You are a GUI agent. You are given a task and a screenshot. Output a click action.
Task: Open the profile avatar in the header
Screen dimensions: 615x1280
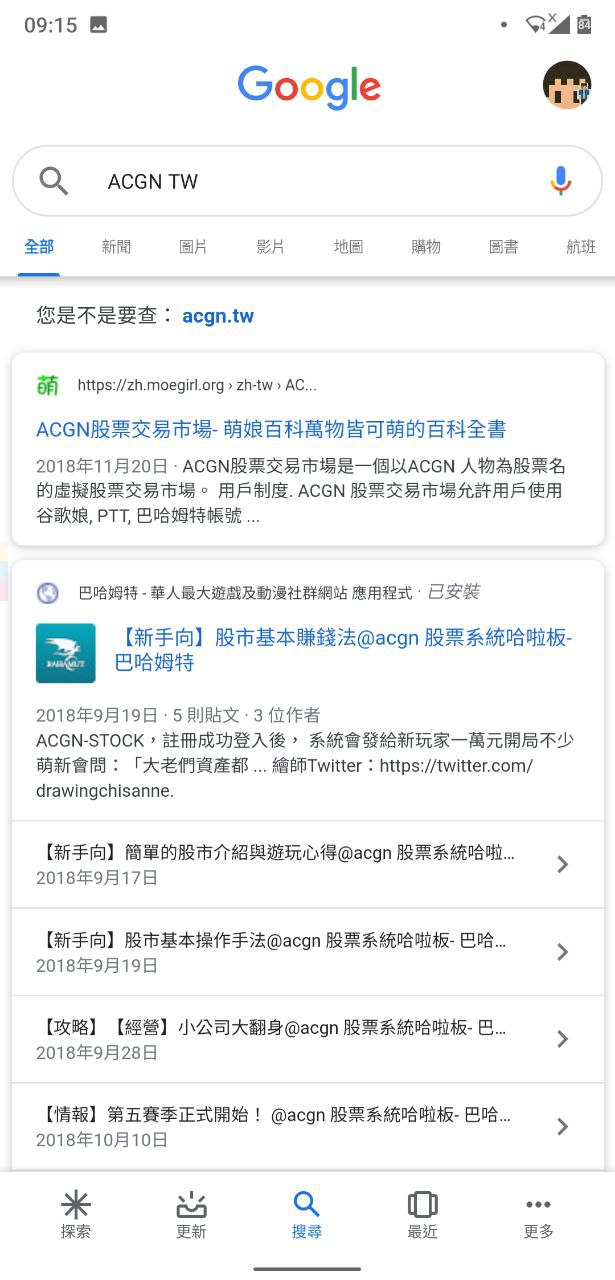coord(567,85)
